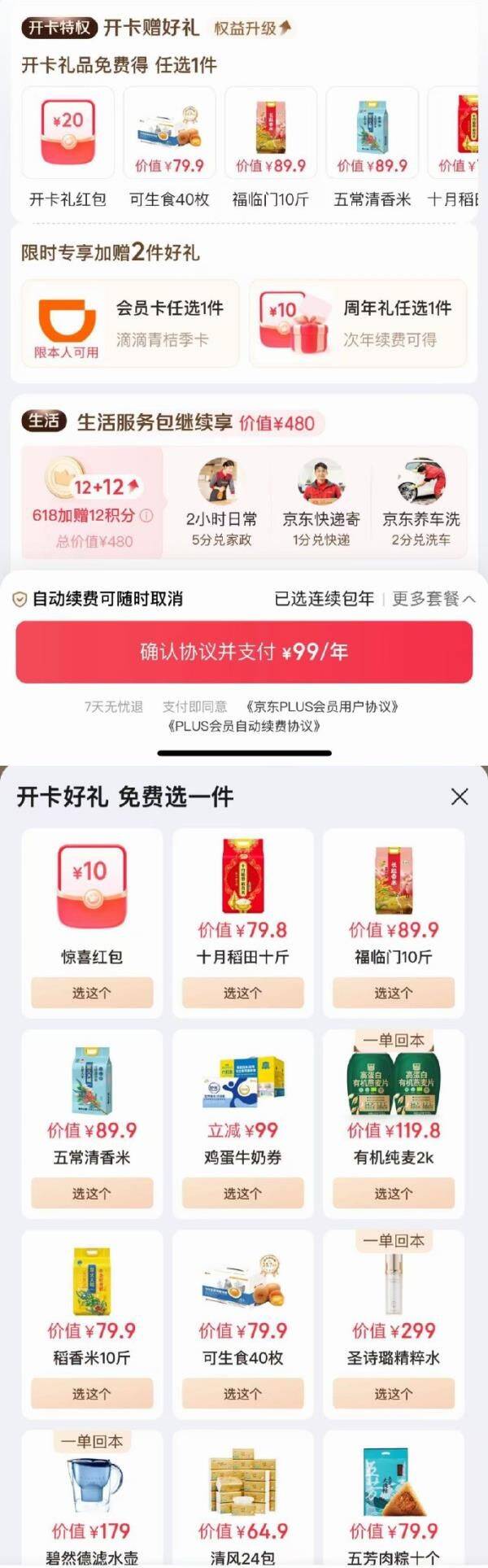Open the 滴滴青桔季卡 member card offer
The width and height of the screenshot is (488, 1568).
tap(130, 323)
